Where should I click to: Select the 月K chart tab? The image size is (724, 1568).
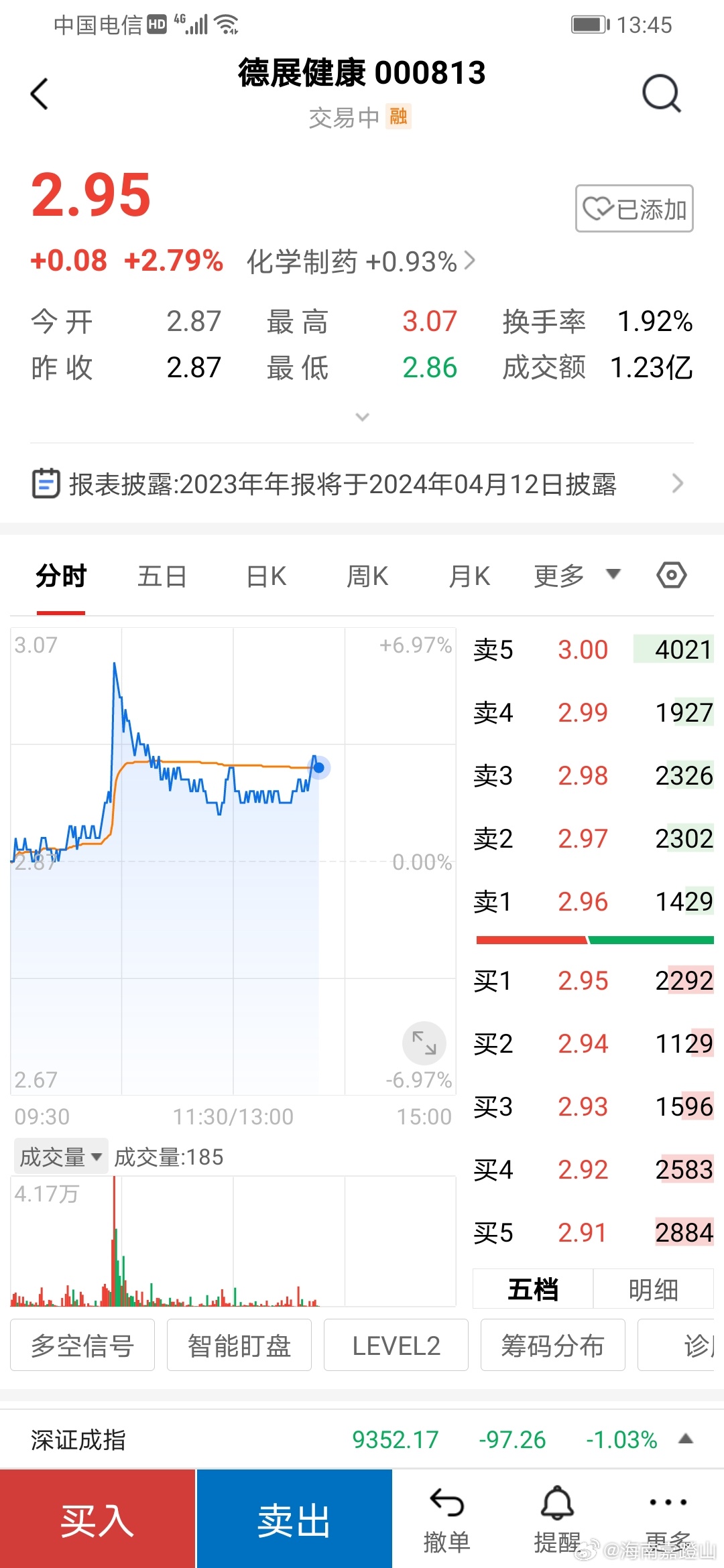[469, 576]
